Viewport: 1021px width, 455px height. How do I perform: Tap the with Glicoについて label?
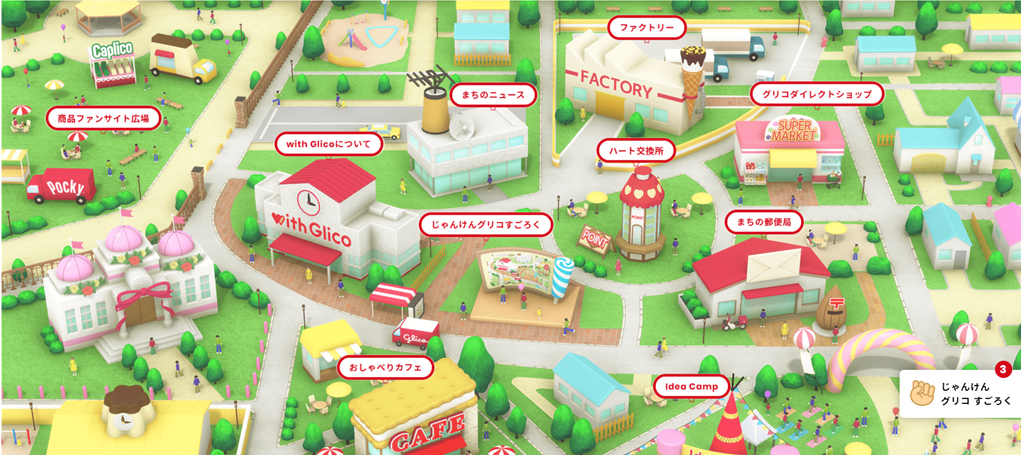(x=329, y=144)
